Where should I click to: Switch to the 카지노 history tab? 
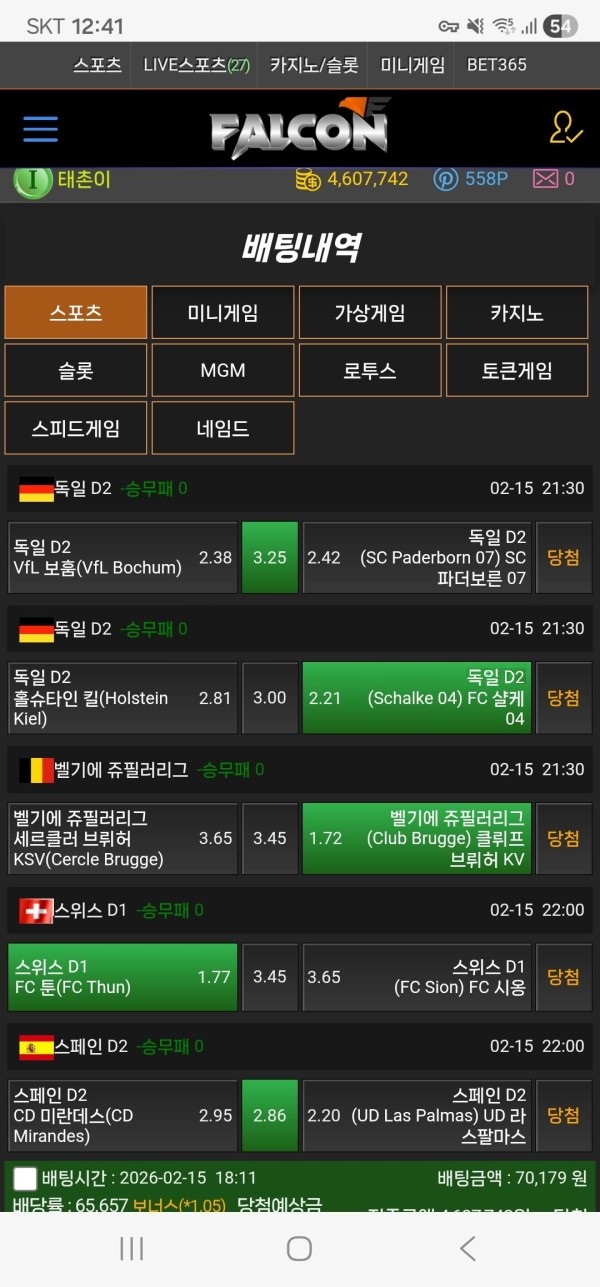coord(517,313)
